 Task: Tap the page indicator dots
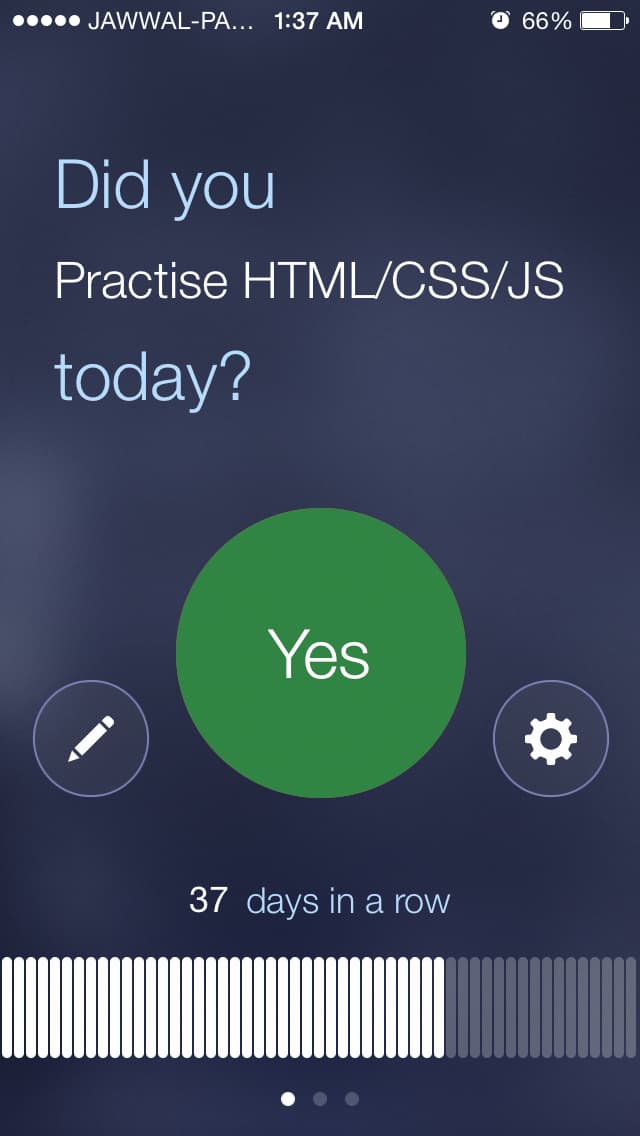tap(320, 1099)
